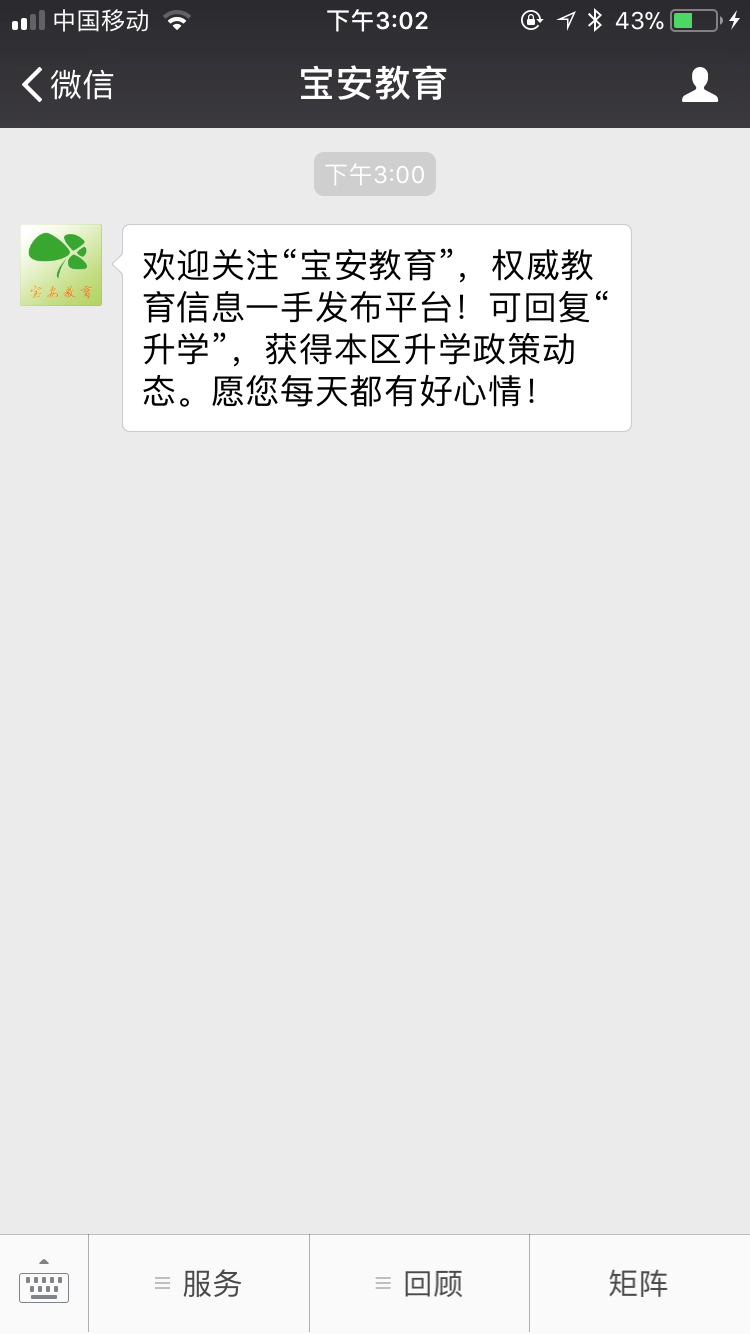Switch to keyboard input mode
750x1334 pixels.
click(44, 1283)
